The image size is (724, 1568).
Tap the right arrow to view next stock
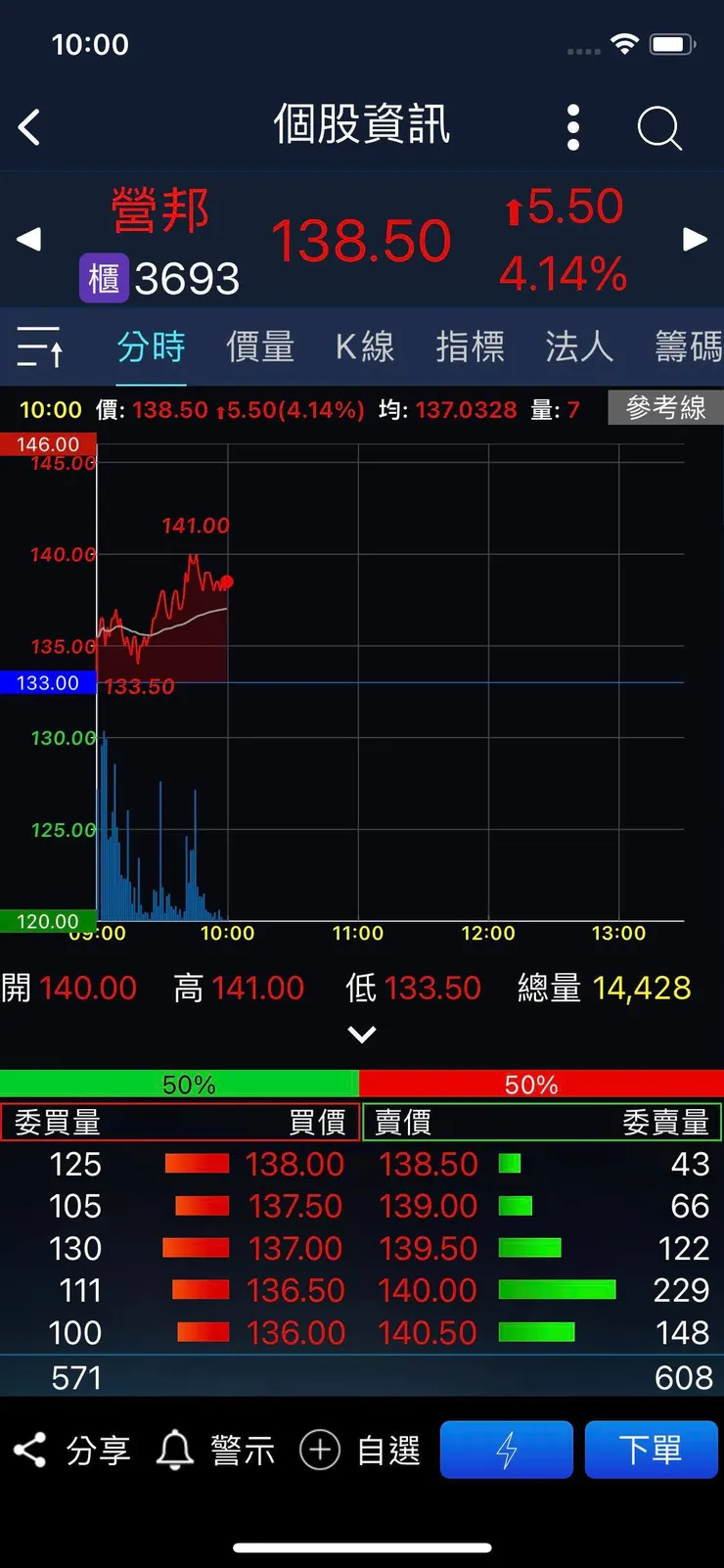click(697, 238)
